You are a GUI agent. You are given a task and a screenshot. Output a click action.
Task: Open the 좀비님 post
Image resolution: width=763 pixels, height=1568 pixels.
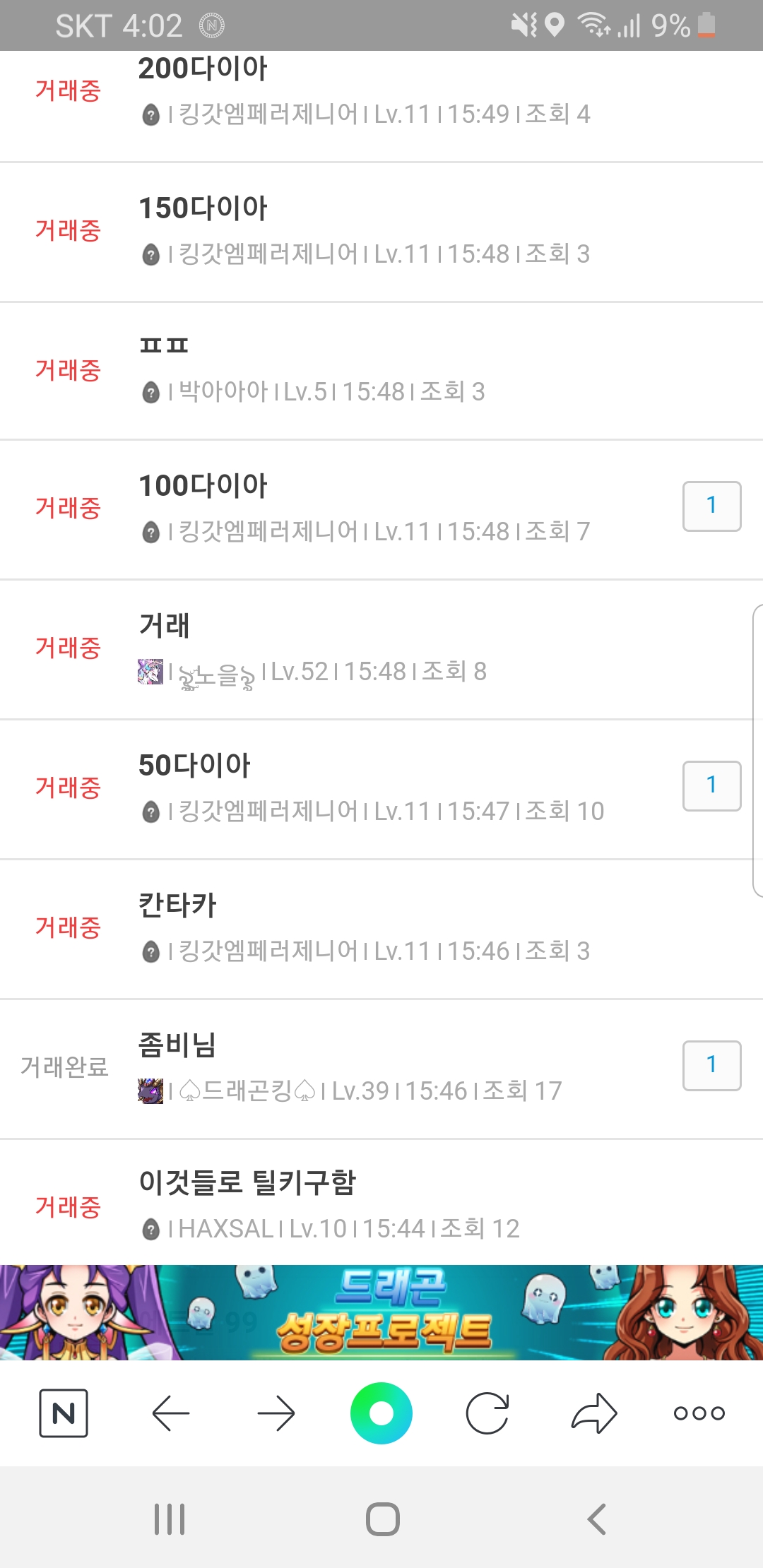[x=177, y=1045]
